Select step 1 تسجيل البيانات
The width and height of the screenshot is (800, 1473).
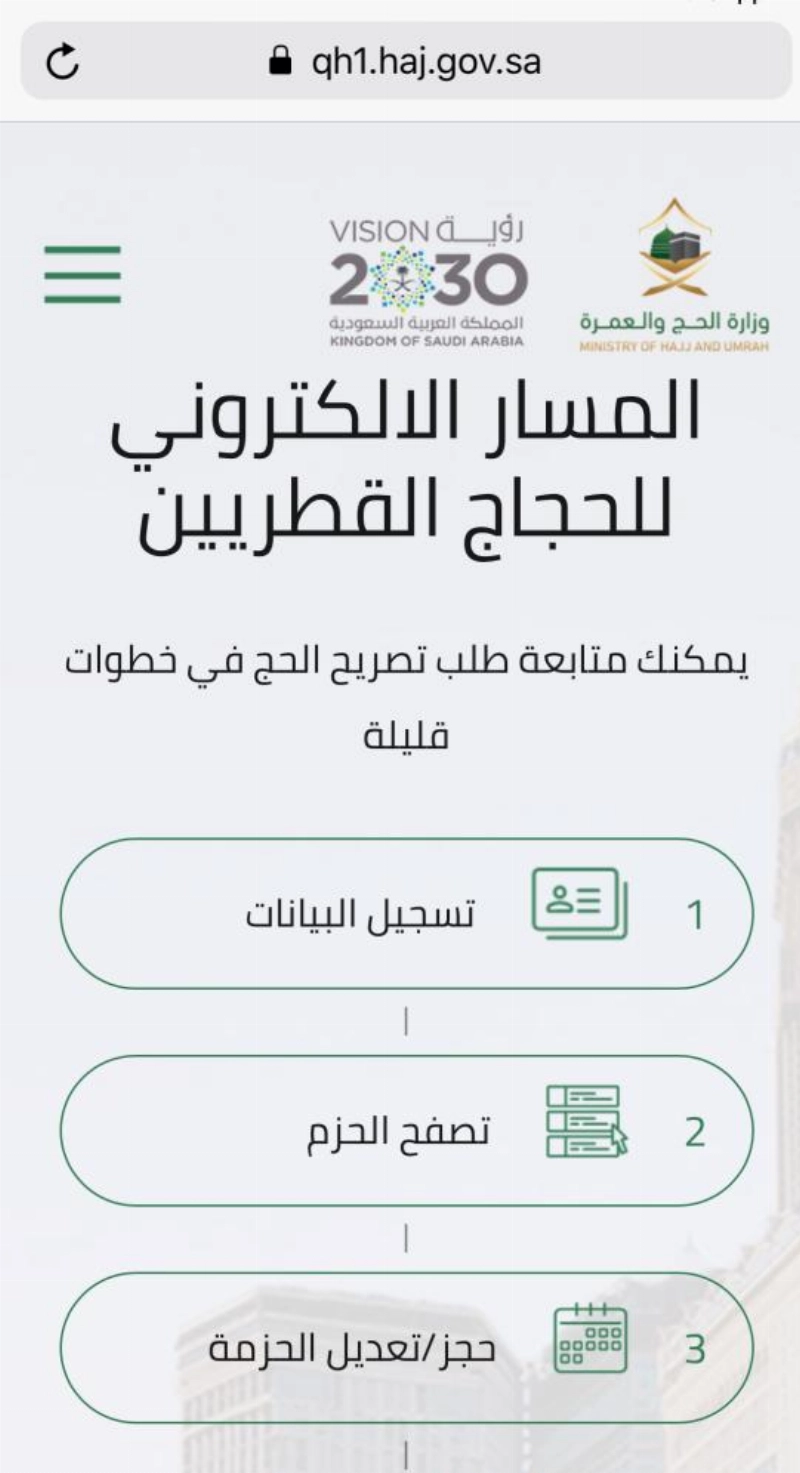coord(406,914)
